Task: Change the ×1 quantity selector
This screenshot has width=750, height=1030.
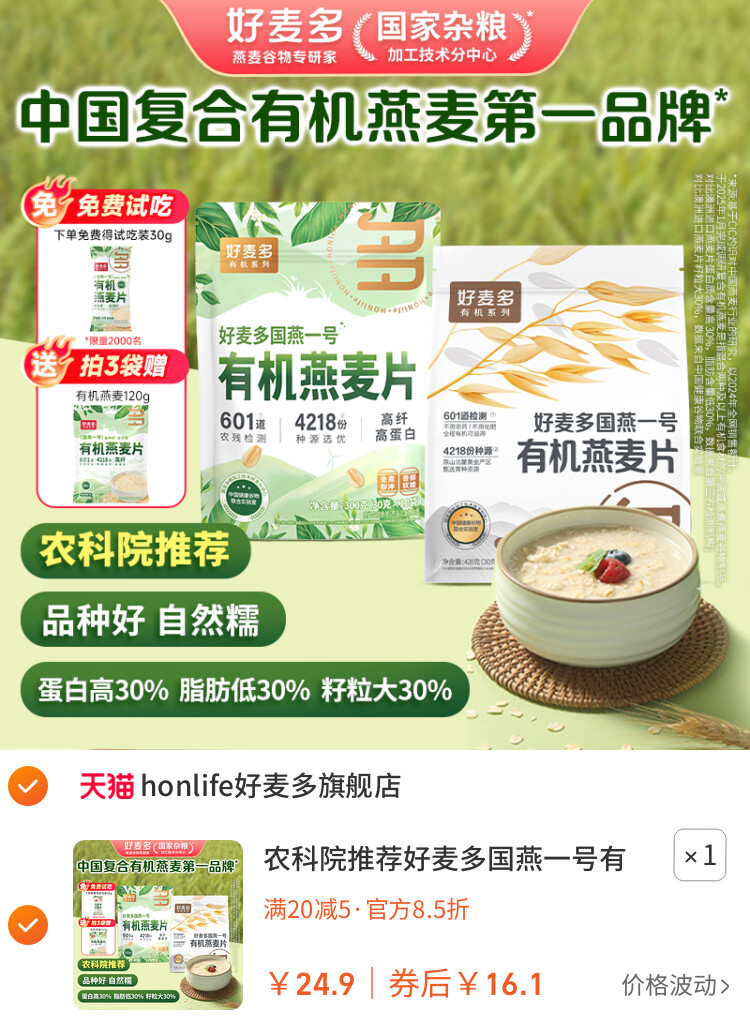Action: 699,855
